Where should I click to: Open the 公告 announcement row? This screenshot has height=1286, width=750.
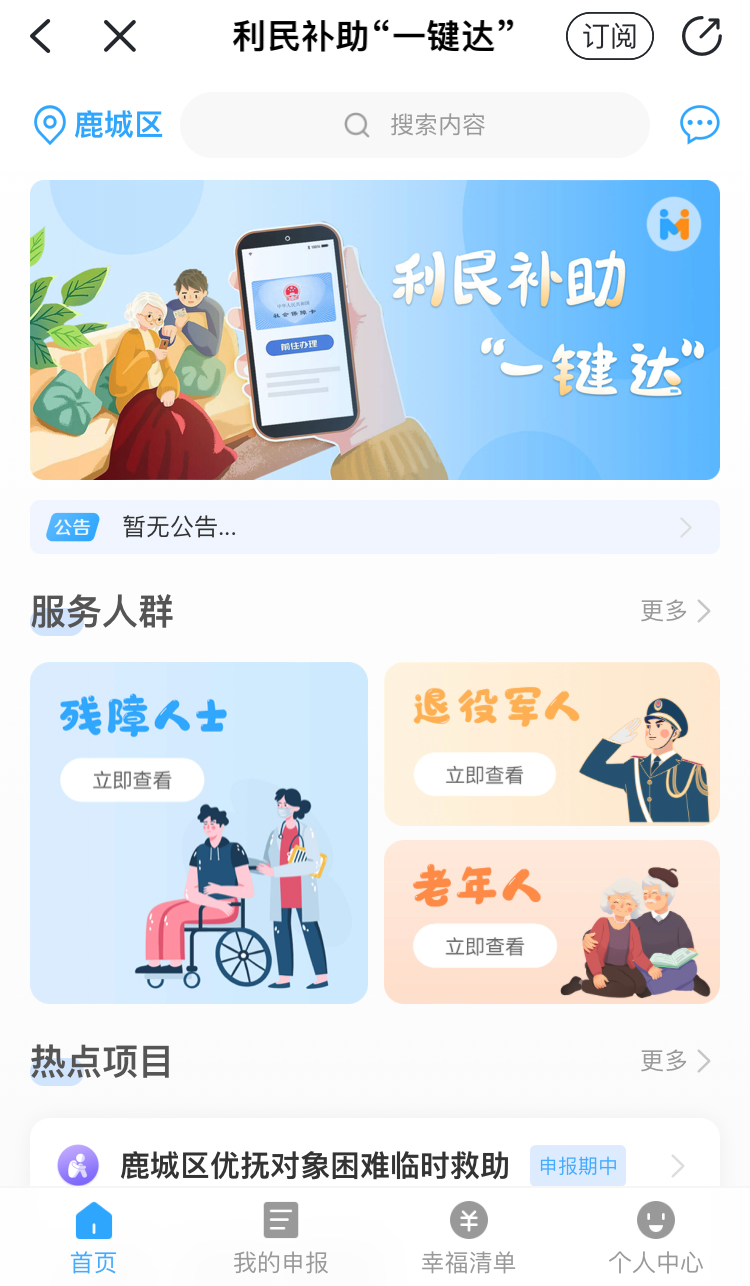point(375,527)
